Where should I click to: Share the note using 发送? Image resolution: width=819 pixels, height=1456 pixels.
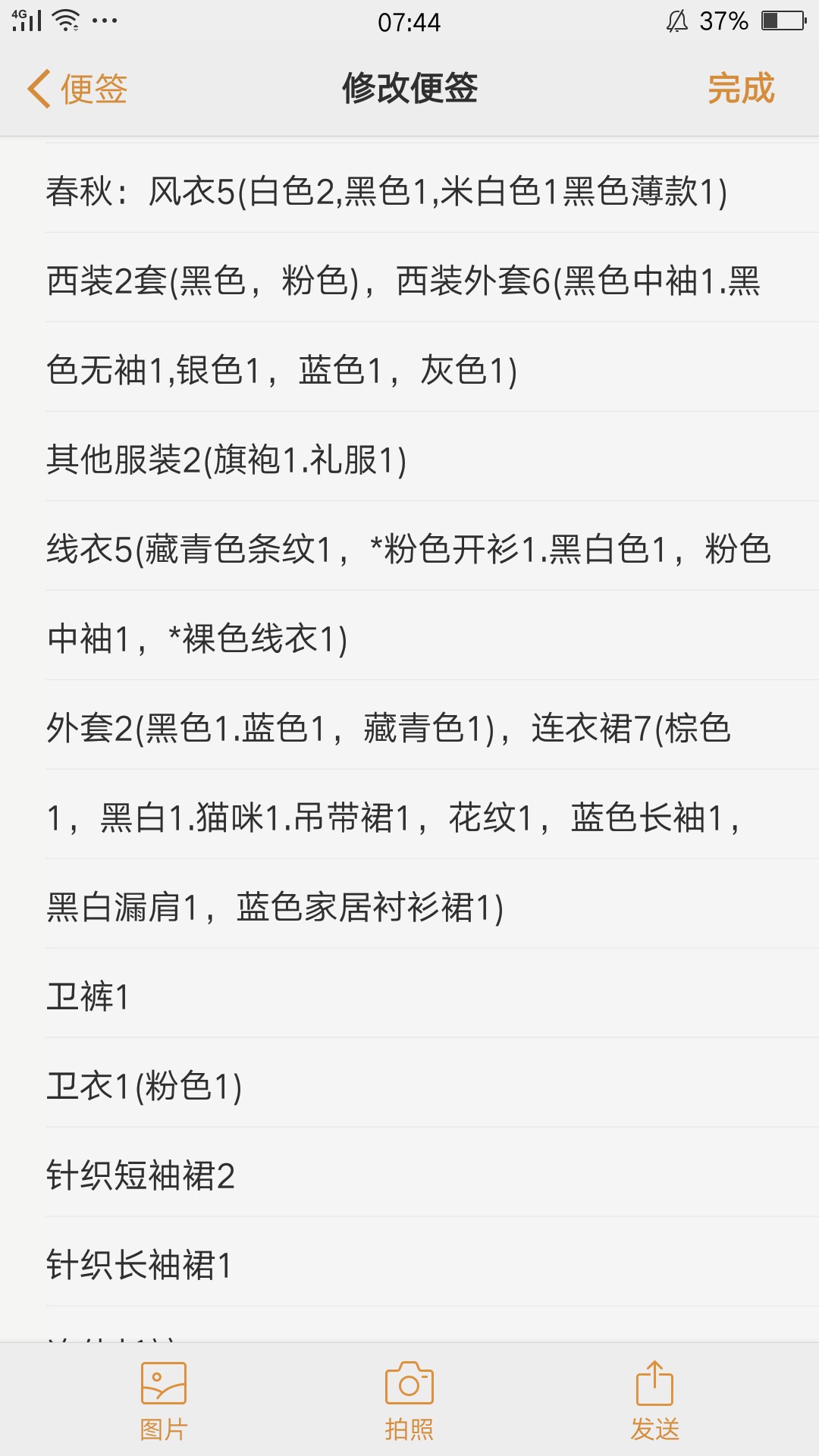click(654, 1401)
